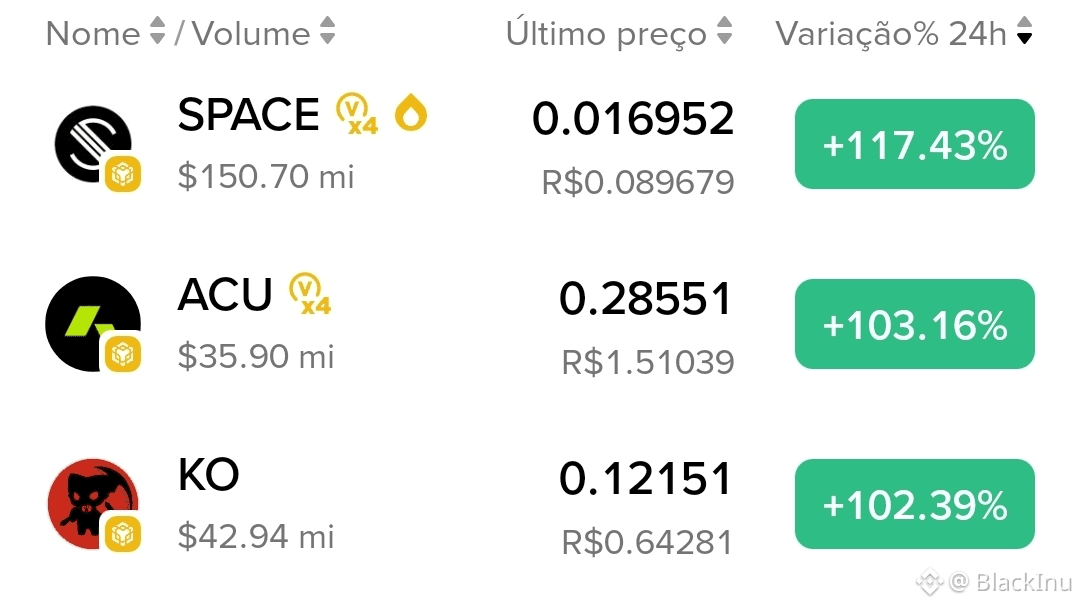Tap KO's +102.39% change badge

coord(914,505)
